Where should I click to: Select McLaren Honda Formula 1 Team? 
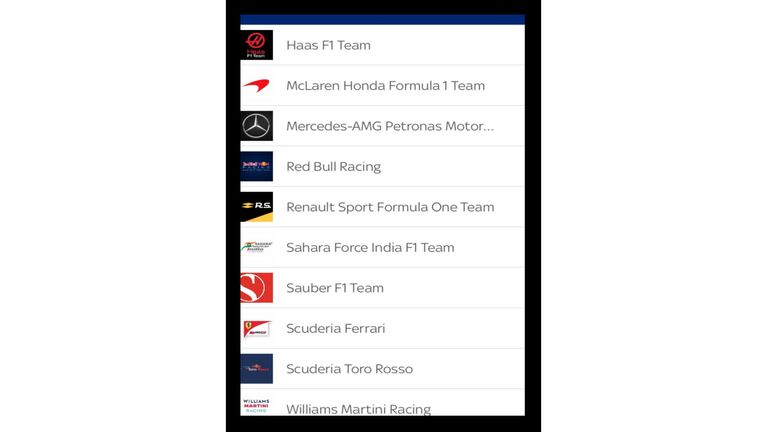(x=384, y=86)
